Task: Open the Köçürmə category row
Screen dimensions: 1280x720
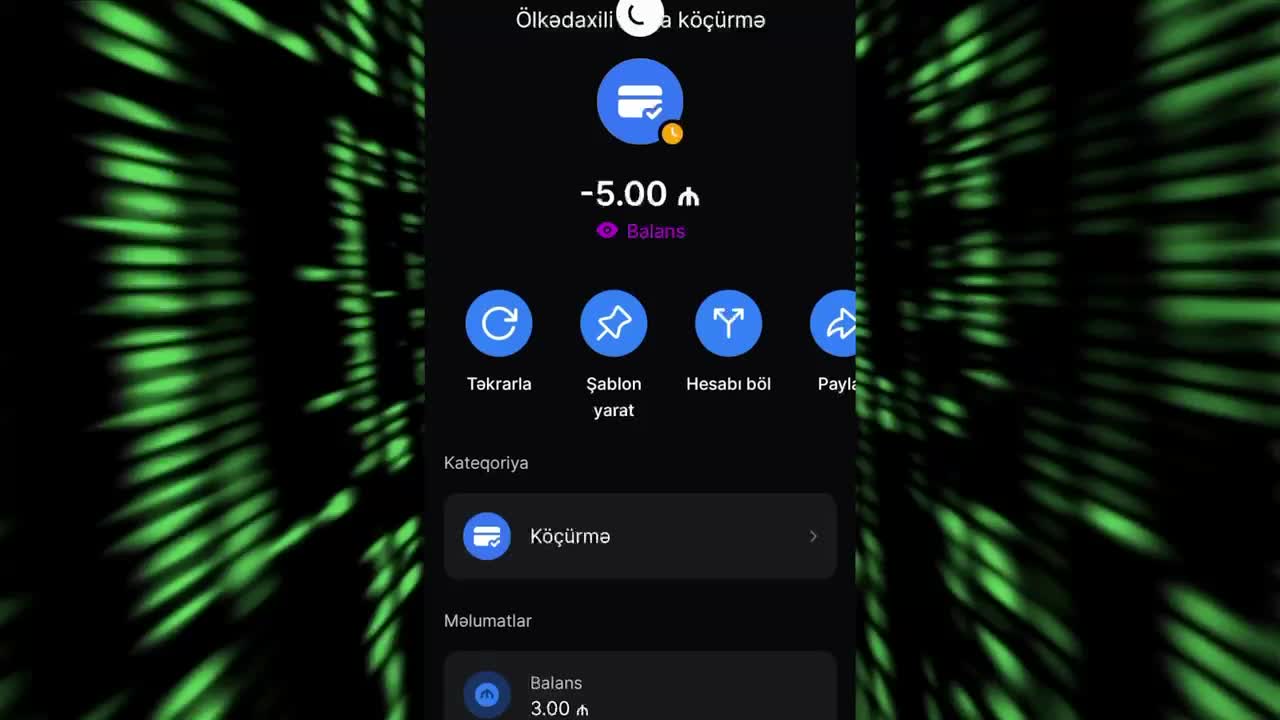Action: (x=640, y=536)
